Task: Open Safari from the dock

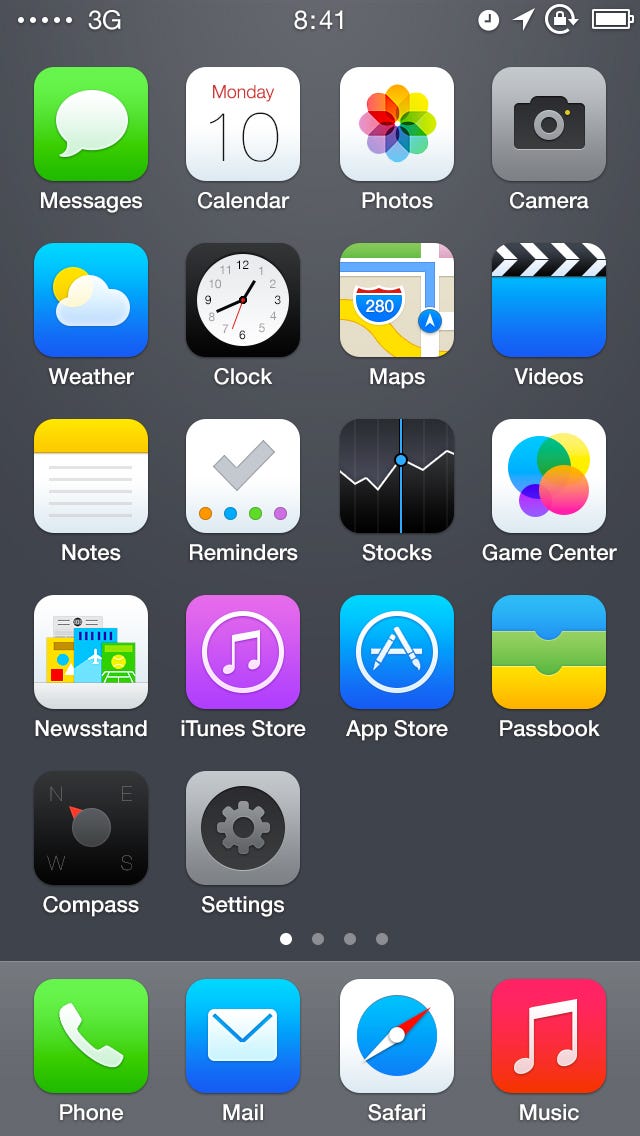Action: pos(397,1036)
